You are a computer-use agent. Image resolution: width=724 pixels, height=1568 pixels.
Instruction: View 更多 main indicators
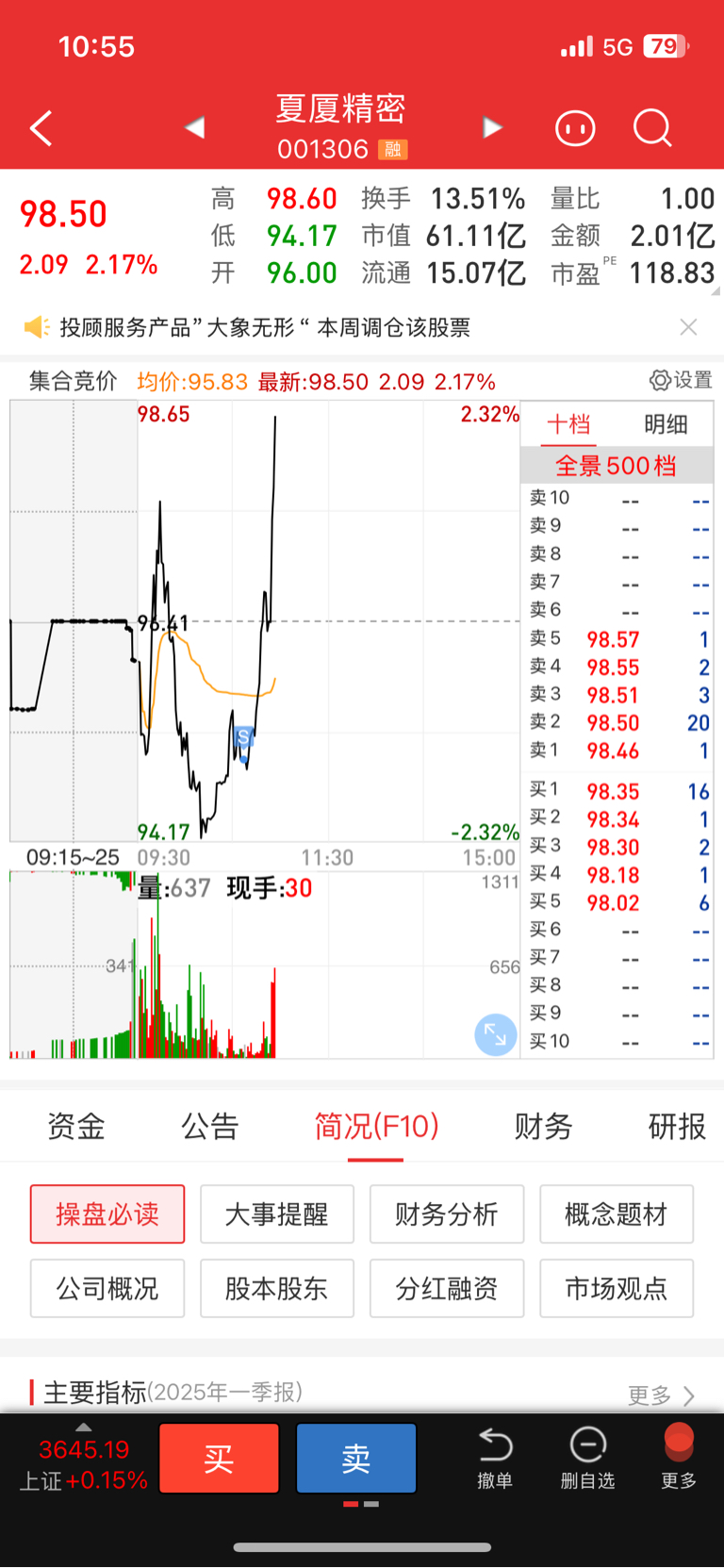[x=661, y=1395]
